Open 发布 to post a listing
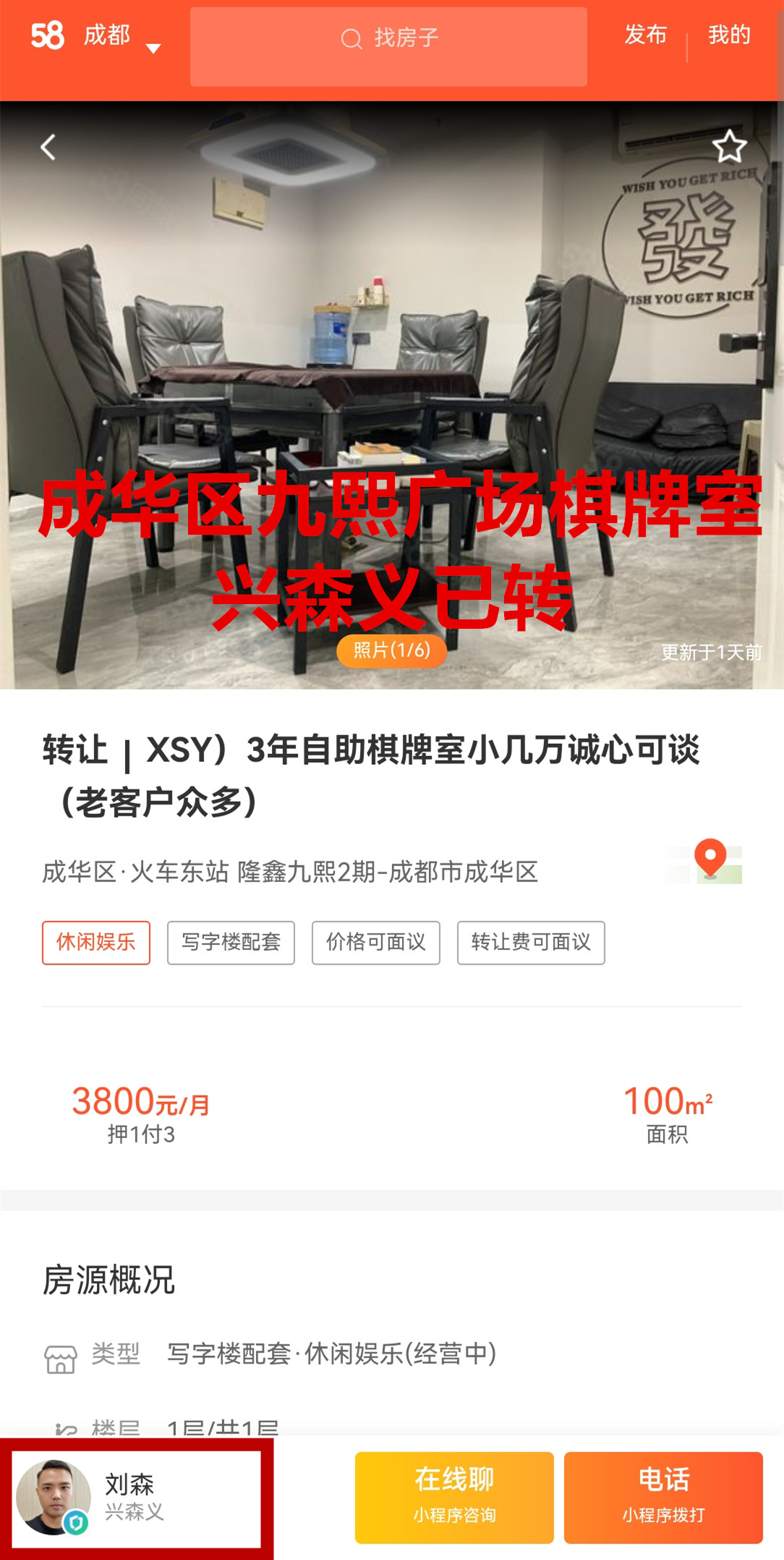The width and height of the screenshot is (784, 1560). click(645, 35)
